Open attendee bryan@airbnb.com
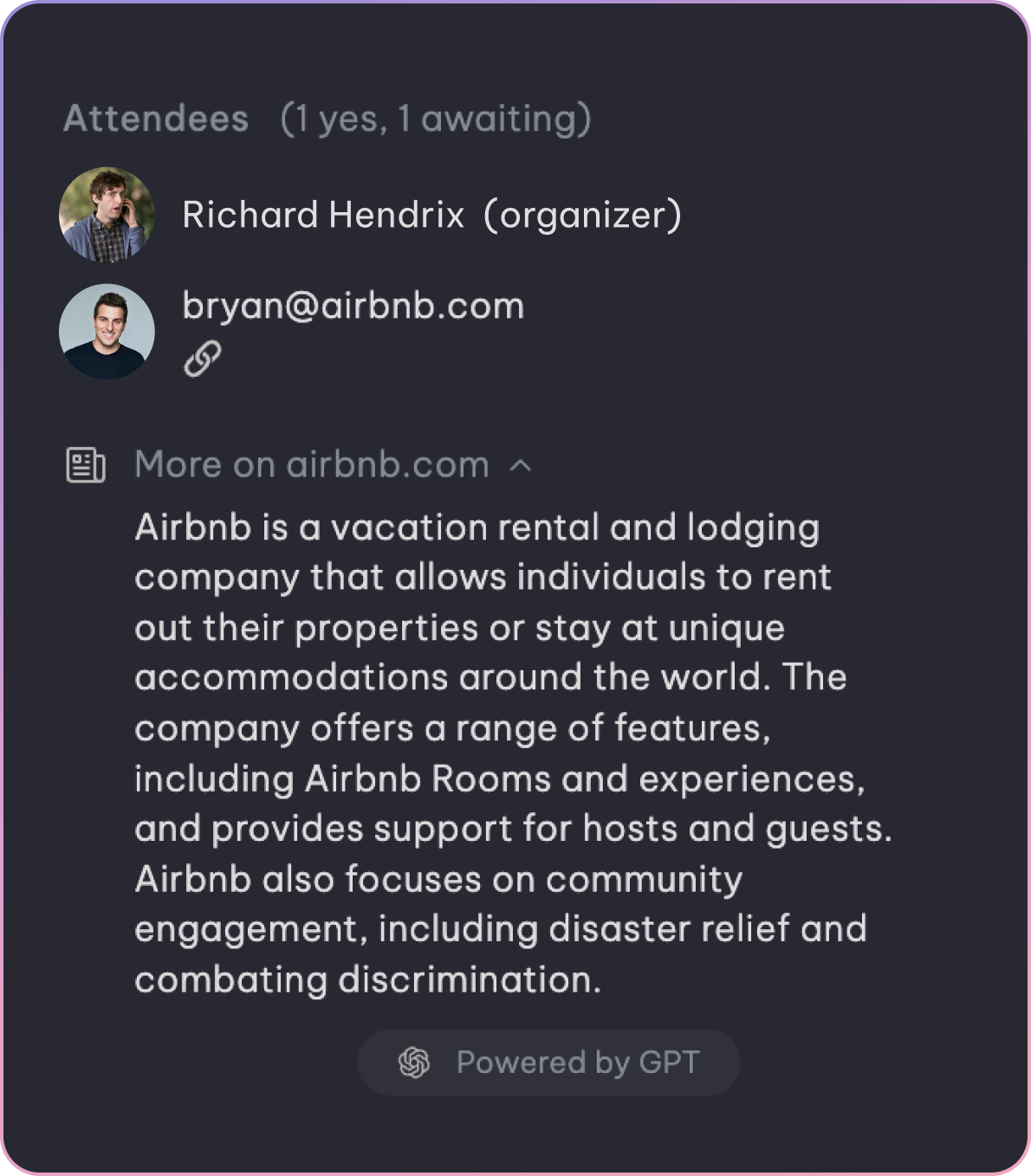The width and height of the screenshot is (1031, 1176). [x=353, y=307]
